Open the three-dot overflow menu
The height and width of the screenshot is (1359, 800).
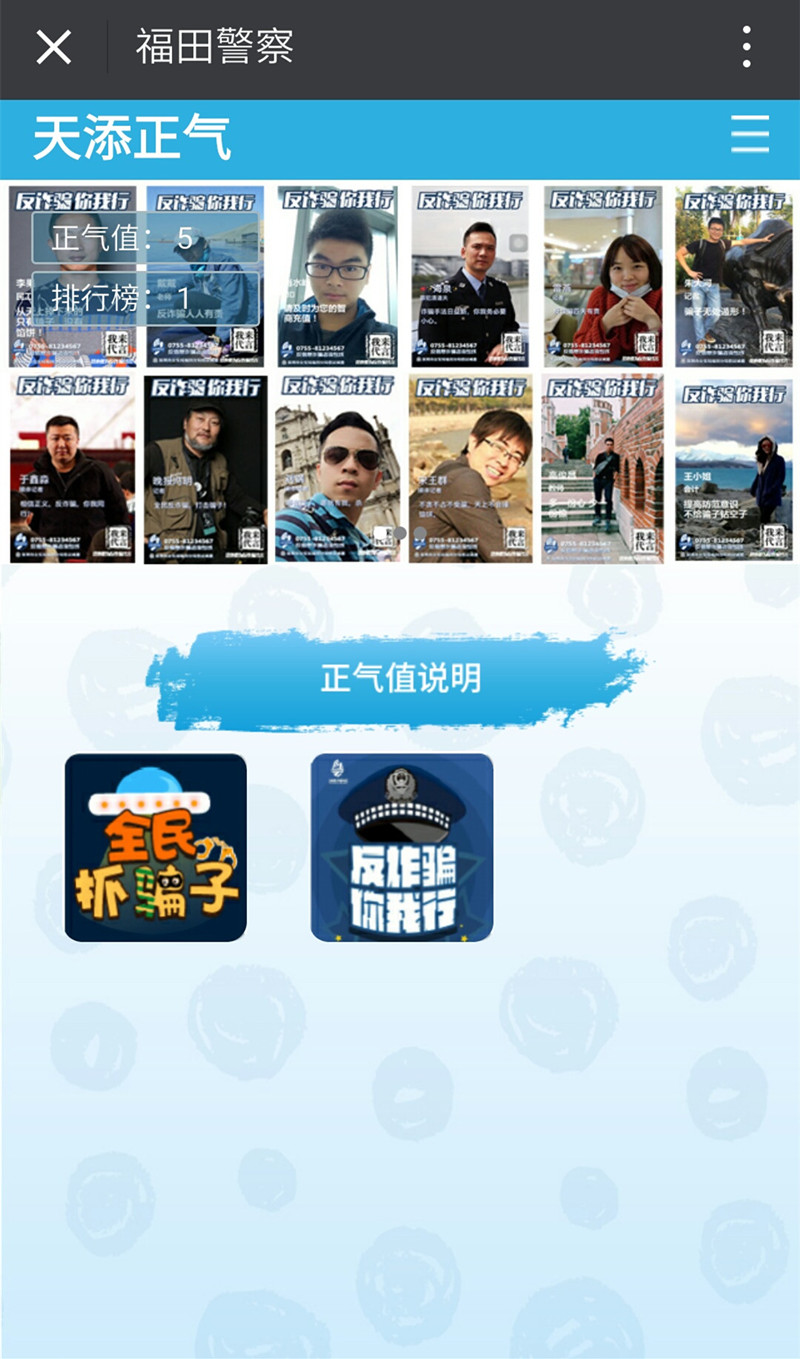pos(746,47)
